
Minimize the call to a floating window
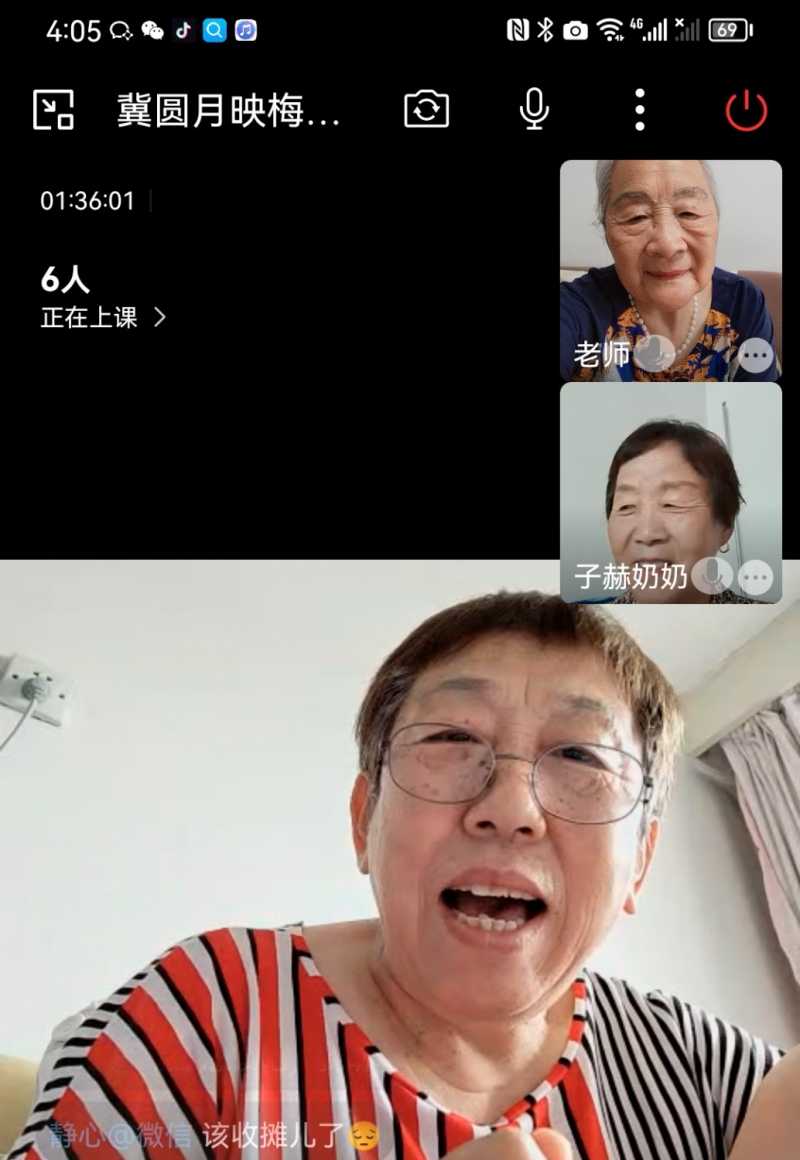(x=53, y=110)
